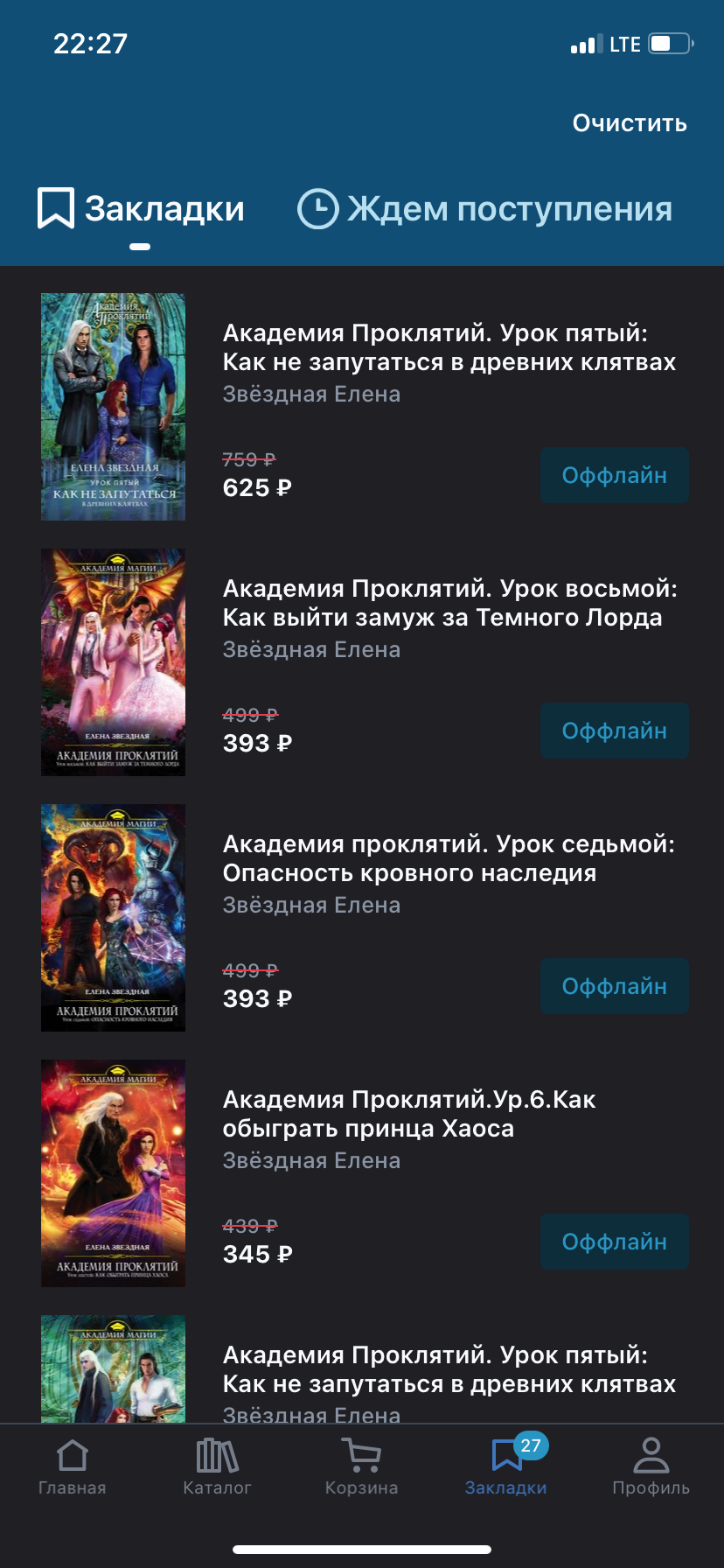Open the 625 ₽ Урок пятый book

pos(449,347)
